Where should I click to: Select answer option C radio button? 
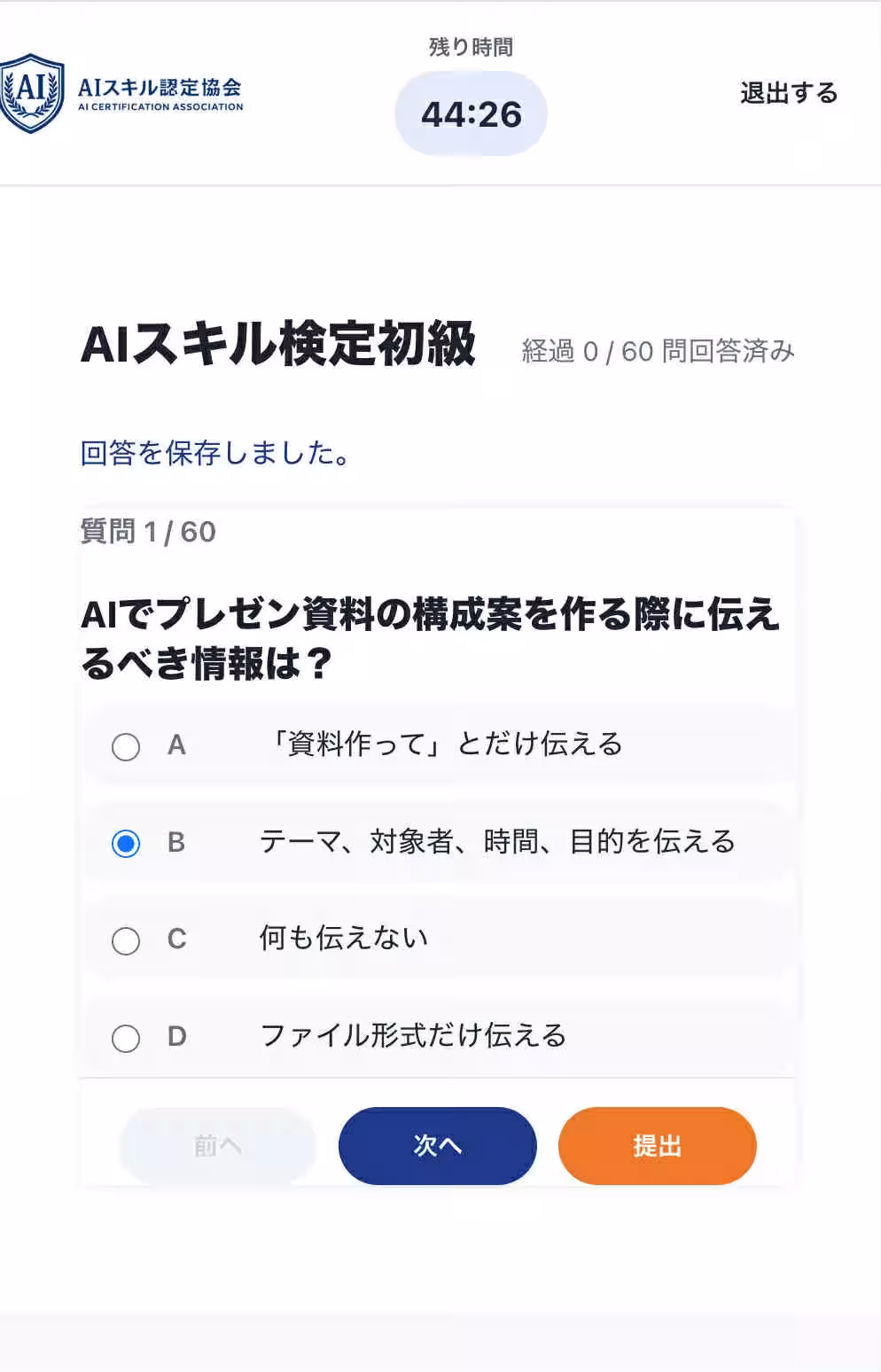pyautogui.click(x=127, y=941)
